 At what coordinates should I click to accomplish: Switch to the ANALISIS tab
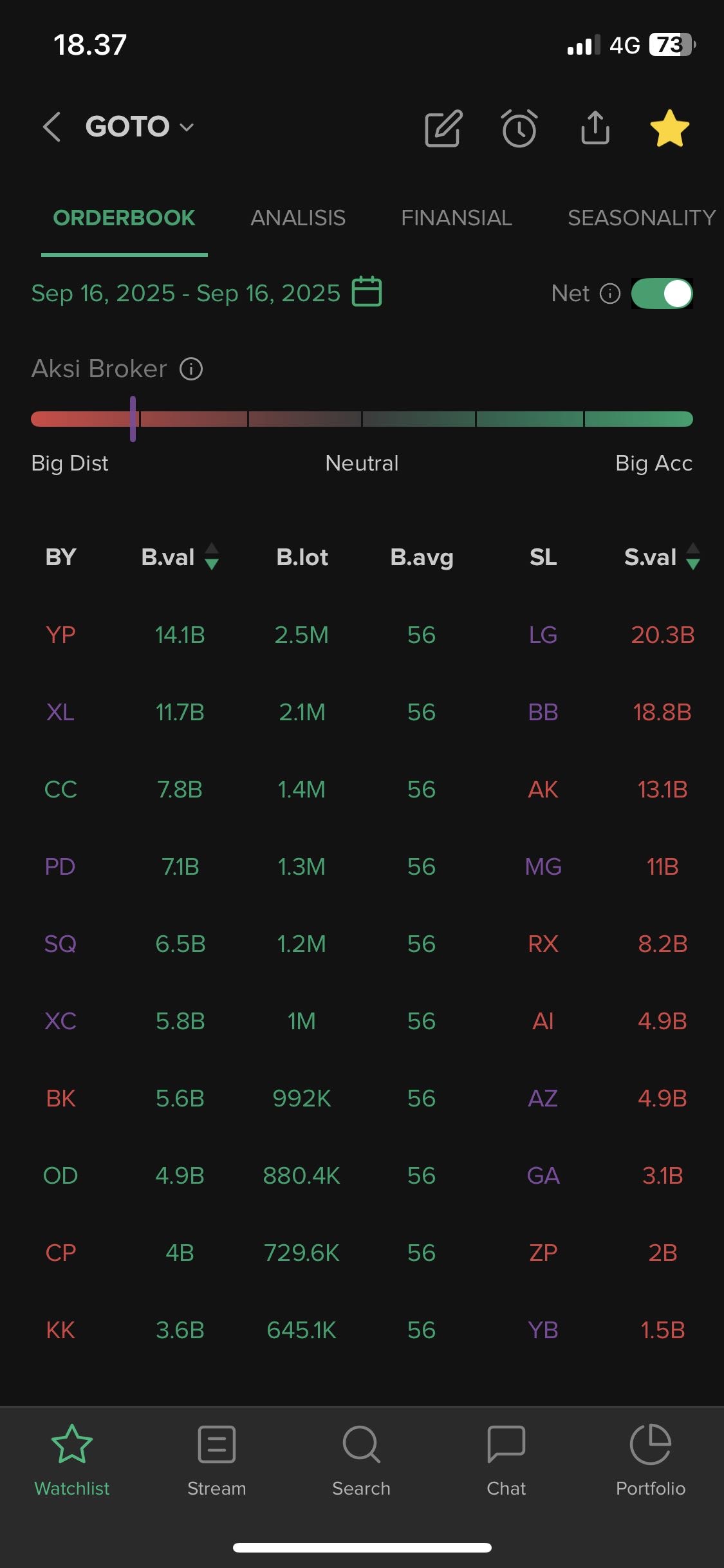pos(298,218)
